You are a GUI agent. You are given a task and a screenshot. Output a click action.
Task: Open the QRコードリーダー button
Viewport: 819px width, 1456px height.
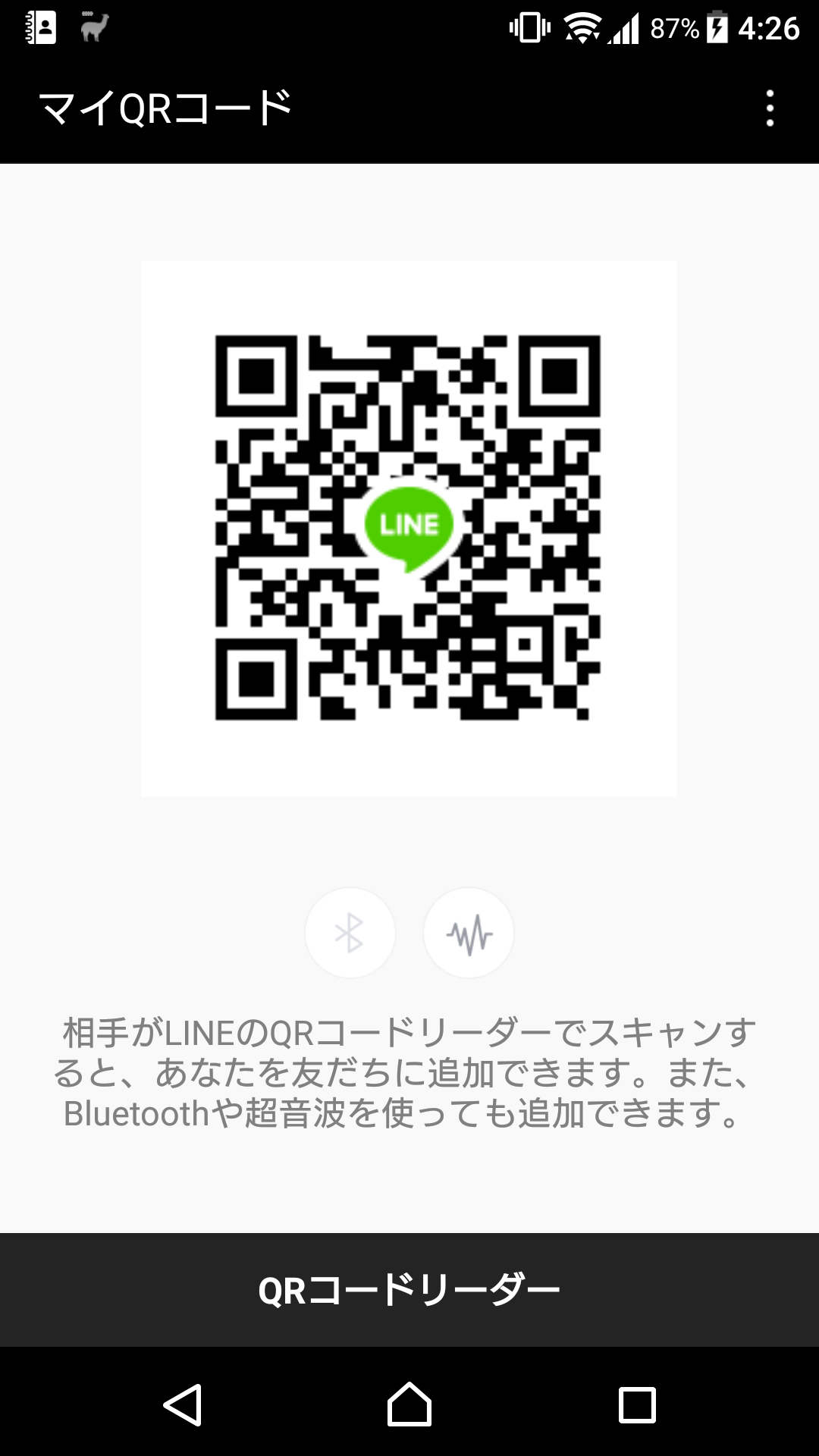[409, 1290]
